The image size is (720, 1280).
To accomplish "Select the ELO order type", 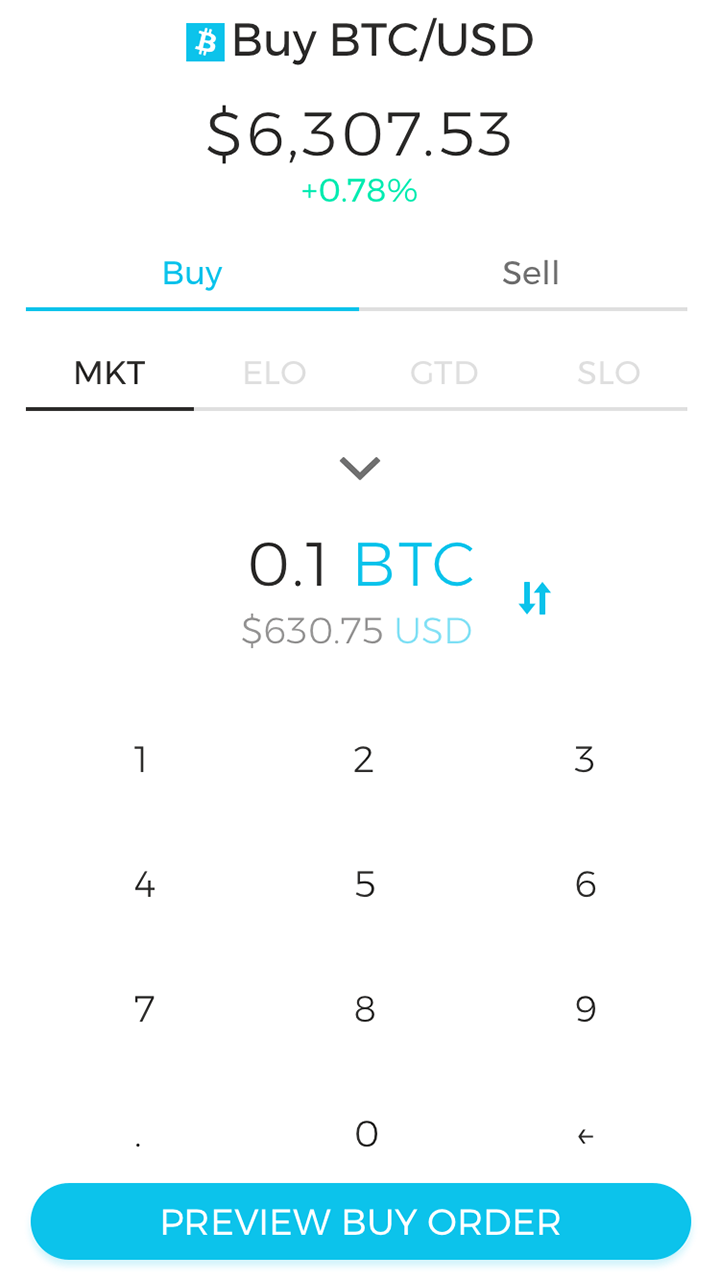I will [274, 373].
